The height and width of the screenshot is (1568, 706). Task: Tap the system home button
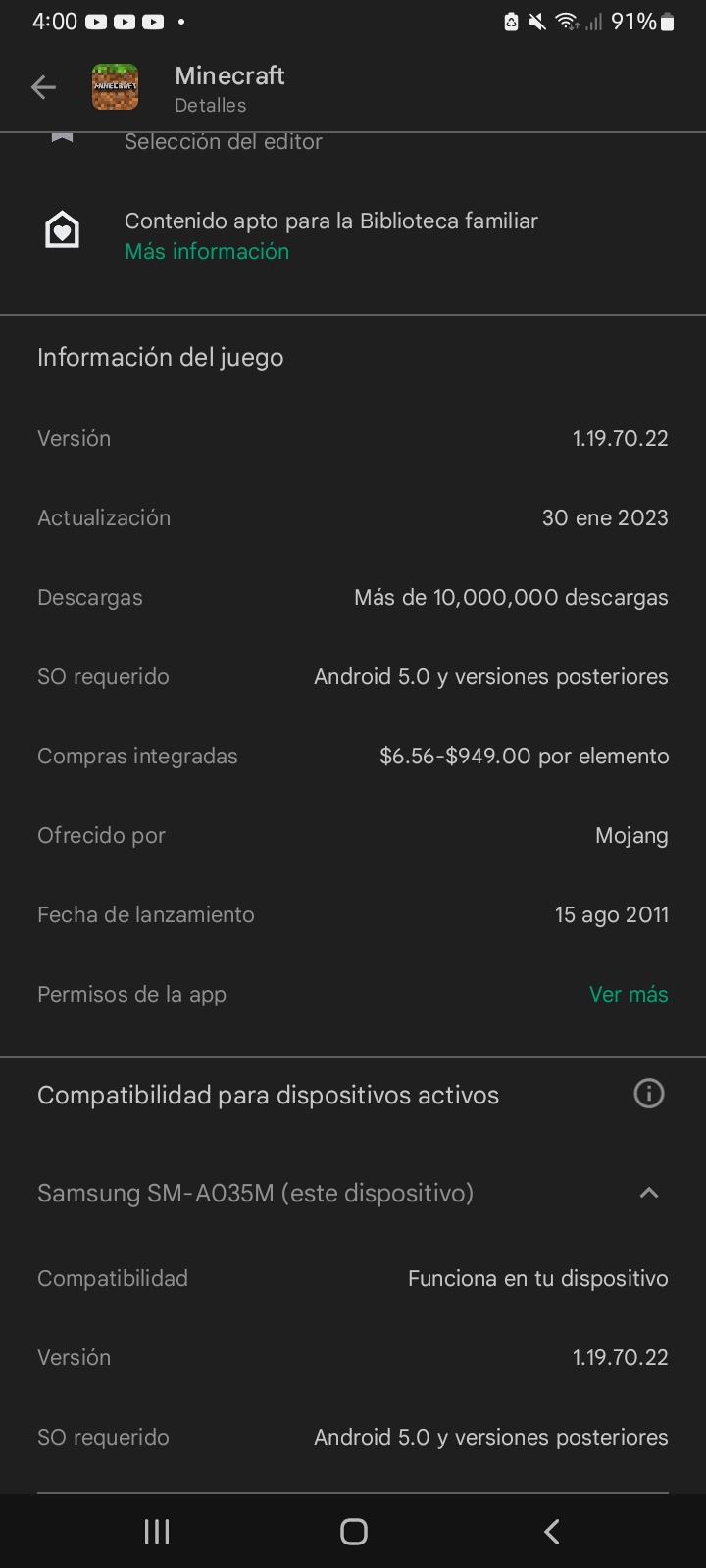click(x=353, y=1532)
